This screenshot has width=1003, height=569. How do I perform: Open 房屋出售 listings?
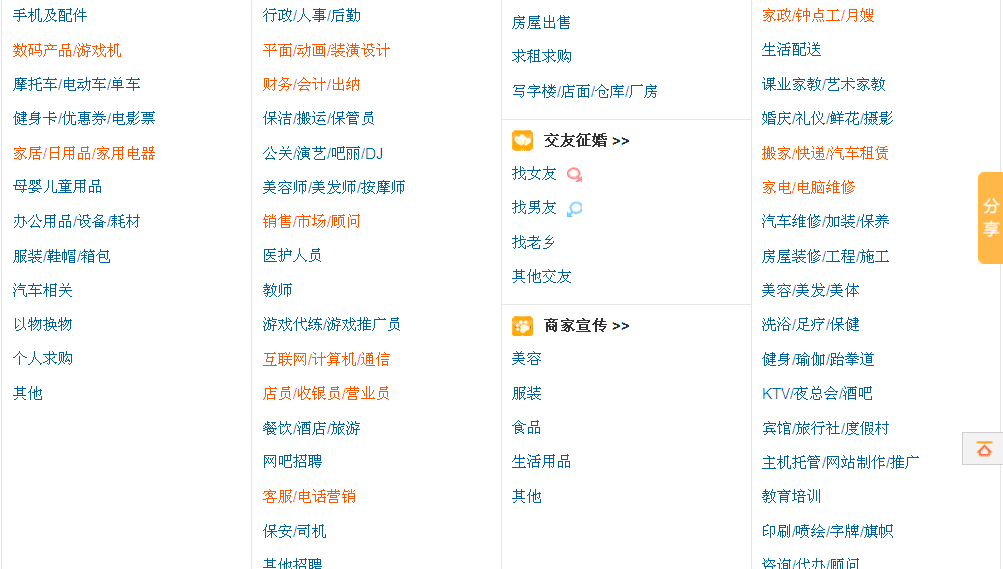(x=541, y=22)
